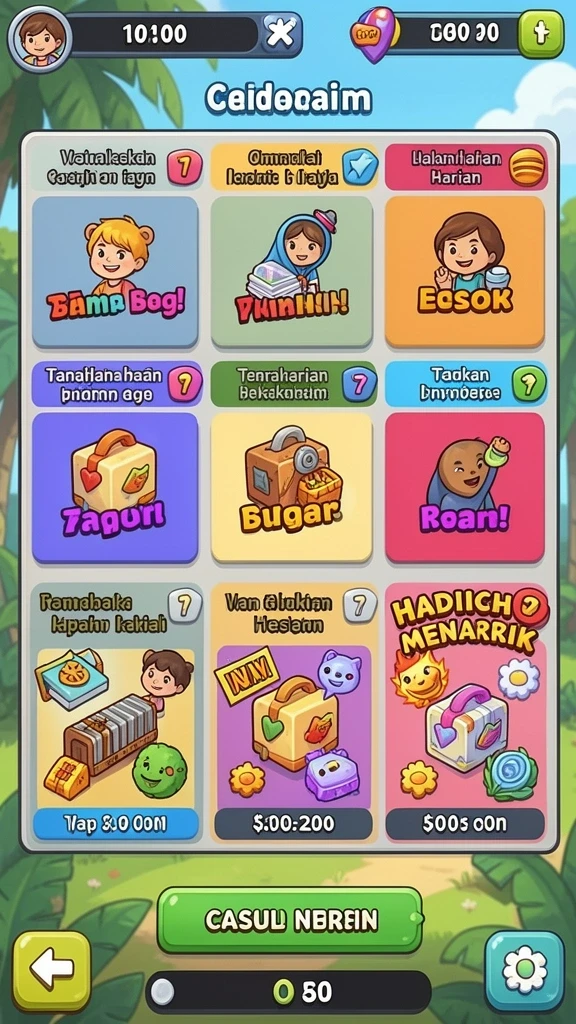Open the Bama Bog card
The width and height of the screenshot is (576, 1024).
pyautogui.click(x=115, y=272)
